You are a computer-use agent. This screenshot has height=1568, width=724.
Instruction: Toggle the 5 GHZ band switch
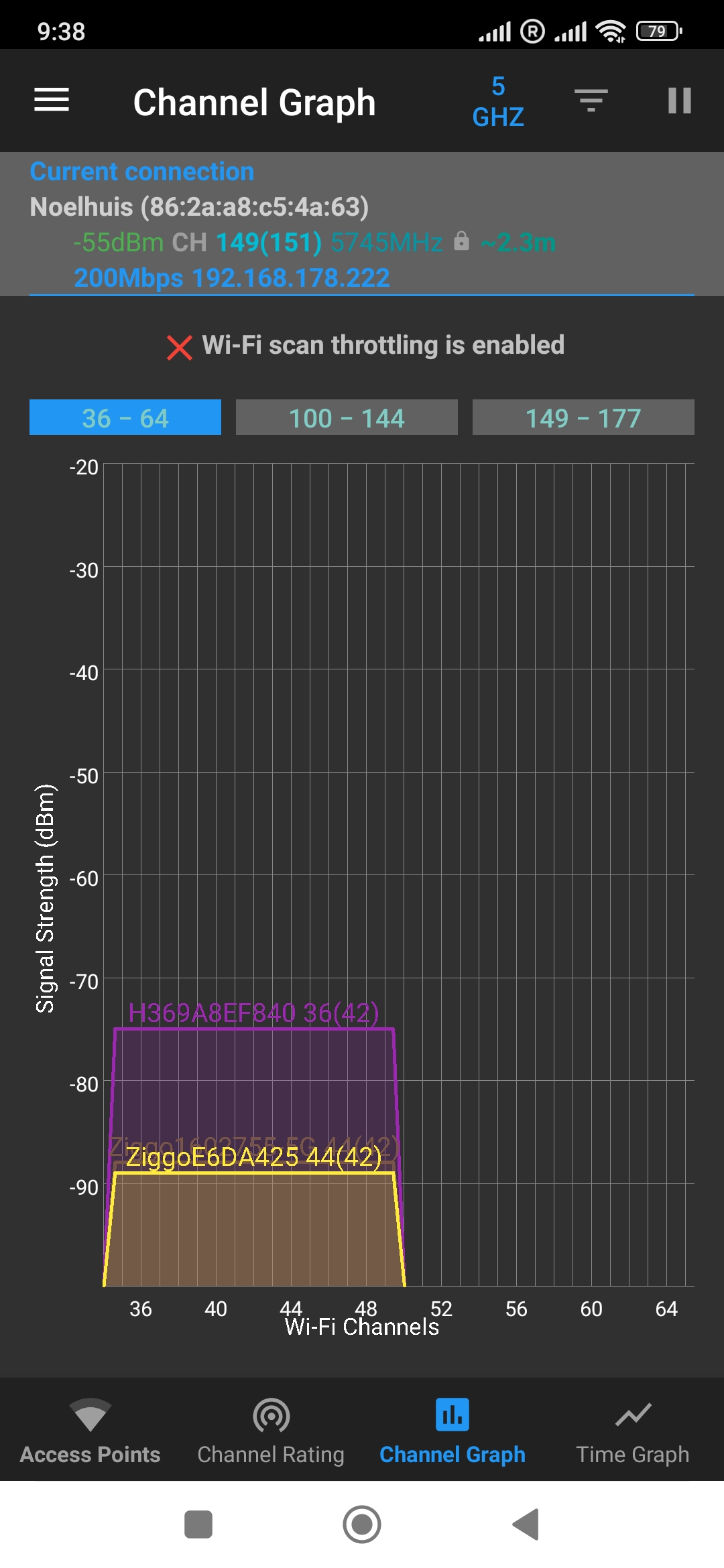[497, 102]
